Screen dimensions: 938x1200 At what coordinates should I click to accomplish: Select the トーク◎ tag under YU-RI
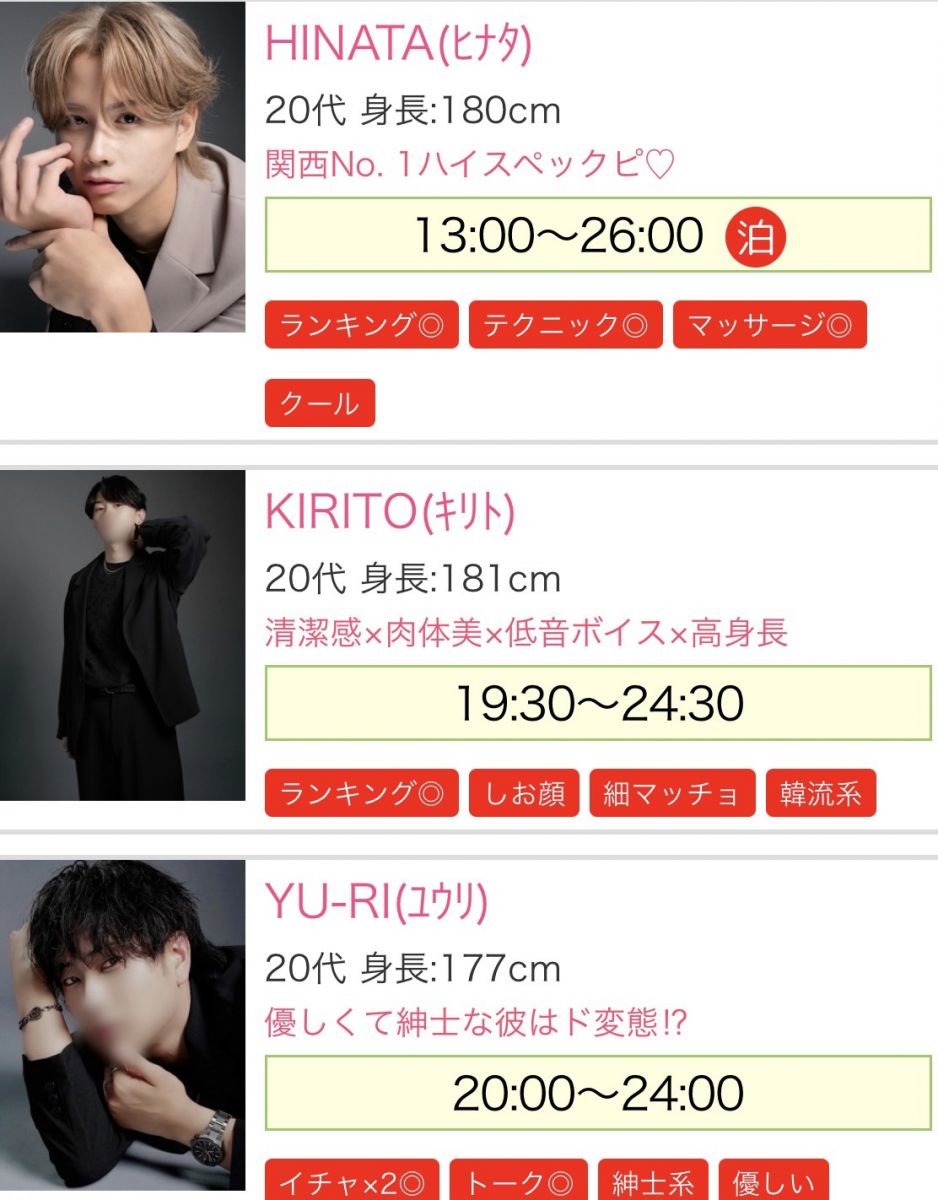click(x=518, y=1183)
